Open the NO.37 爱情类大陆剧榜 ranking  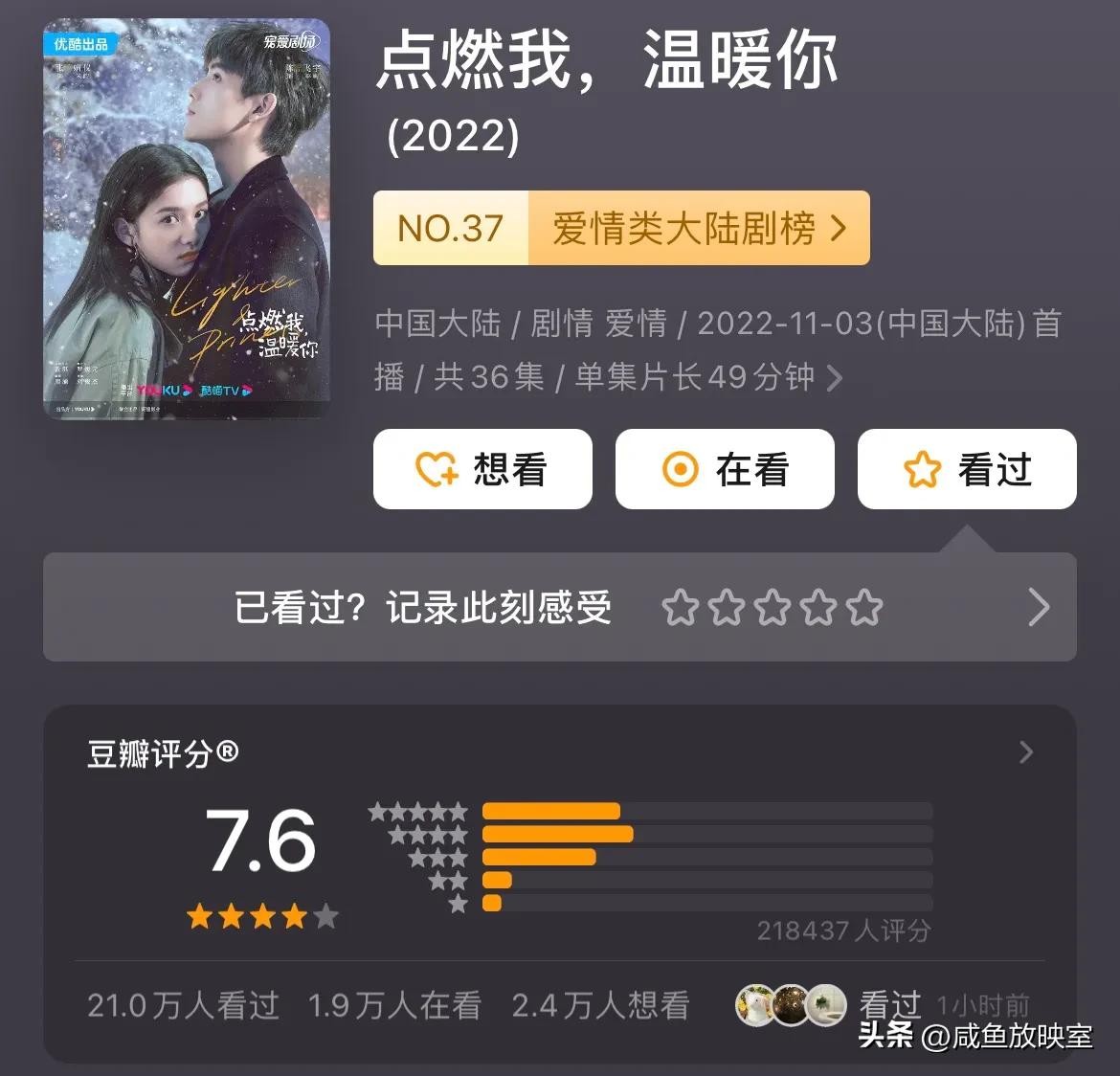621,228
